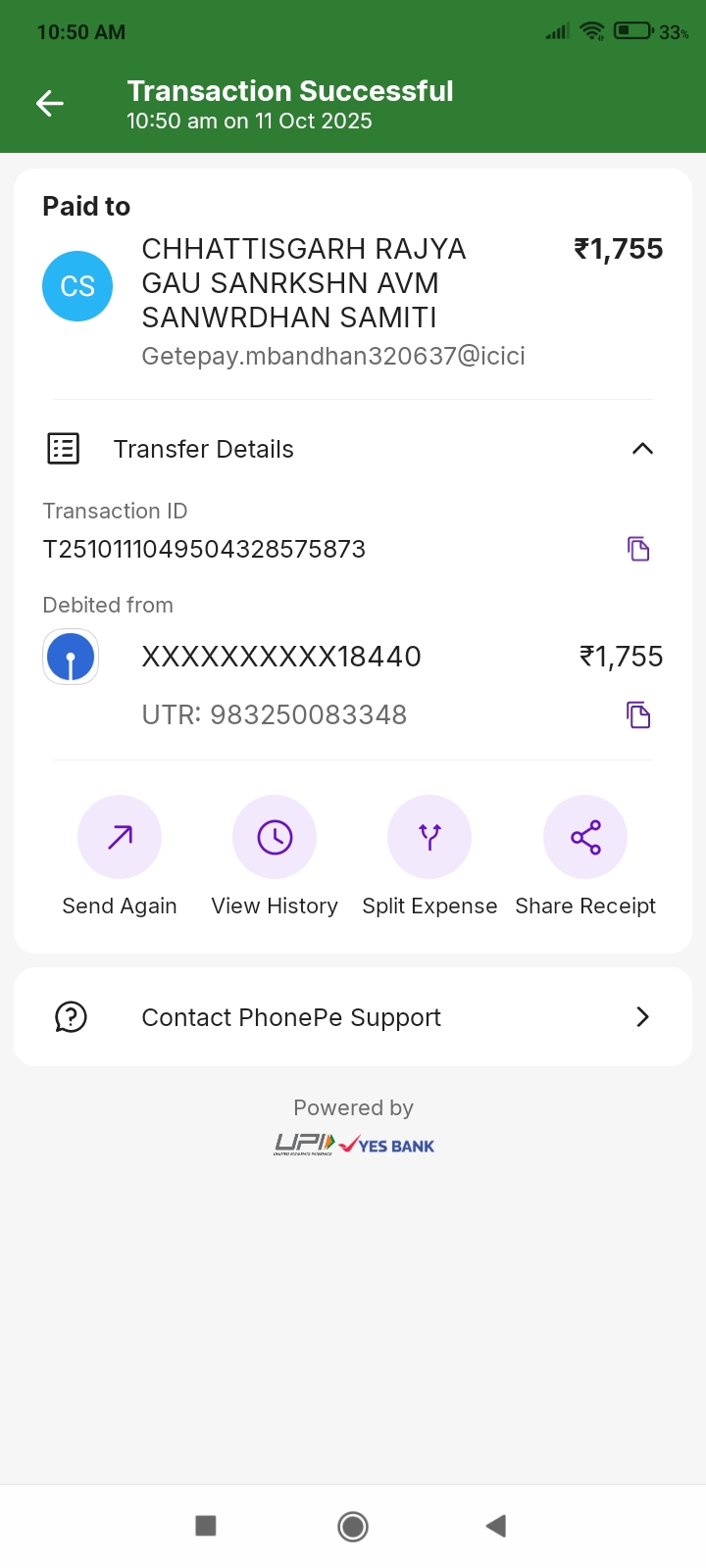Open View History
Image resolution: width=706 pixels, height=1568 pixels.
[x=275, y=838]
